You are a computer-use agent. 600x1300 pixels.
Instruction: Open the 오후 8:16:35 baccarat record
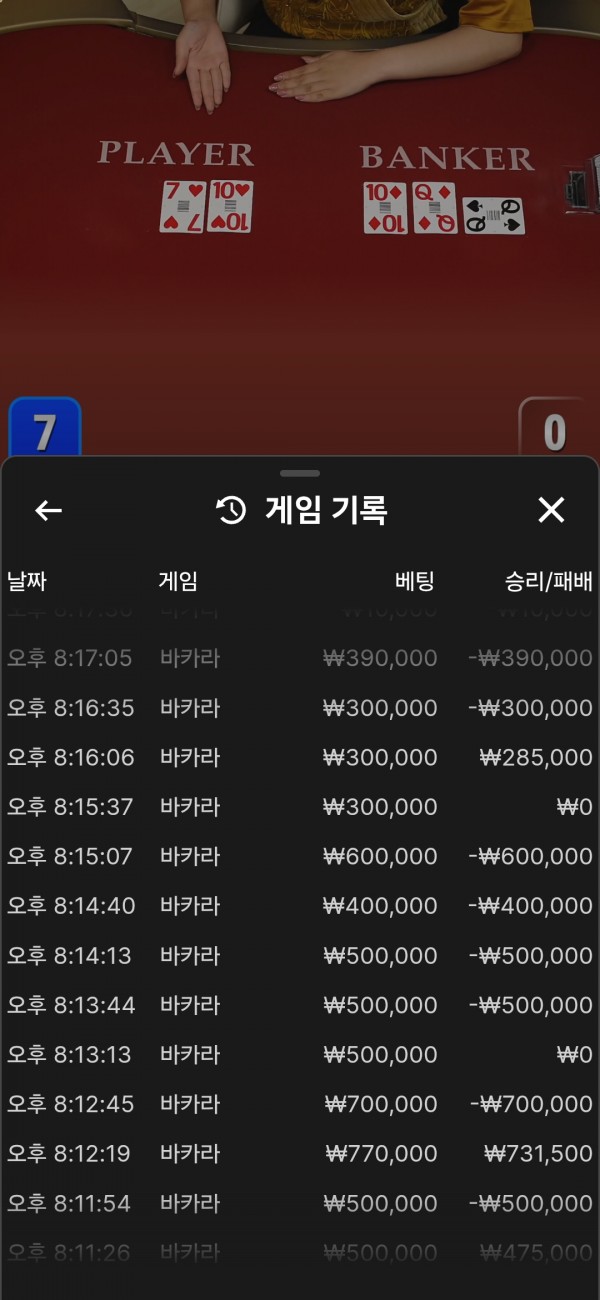pyautogui.click(x=300, y=708)
